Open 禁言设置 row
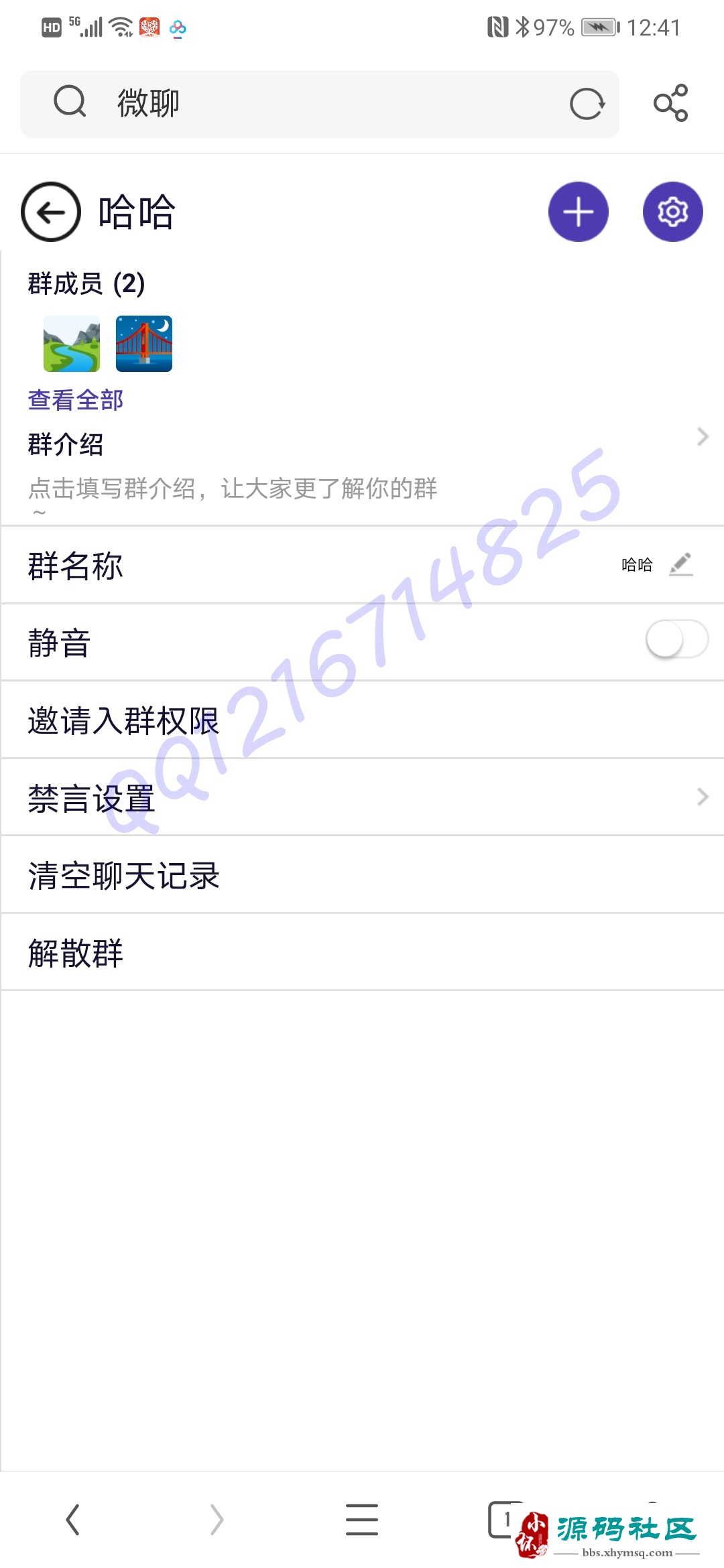 362,797
